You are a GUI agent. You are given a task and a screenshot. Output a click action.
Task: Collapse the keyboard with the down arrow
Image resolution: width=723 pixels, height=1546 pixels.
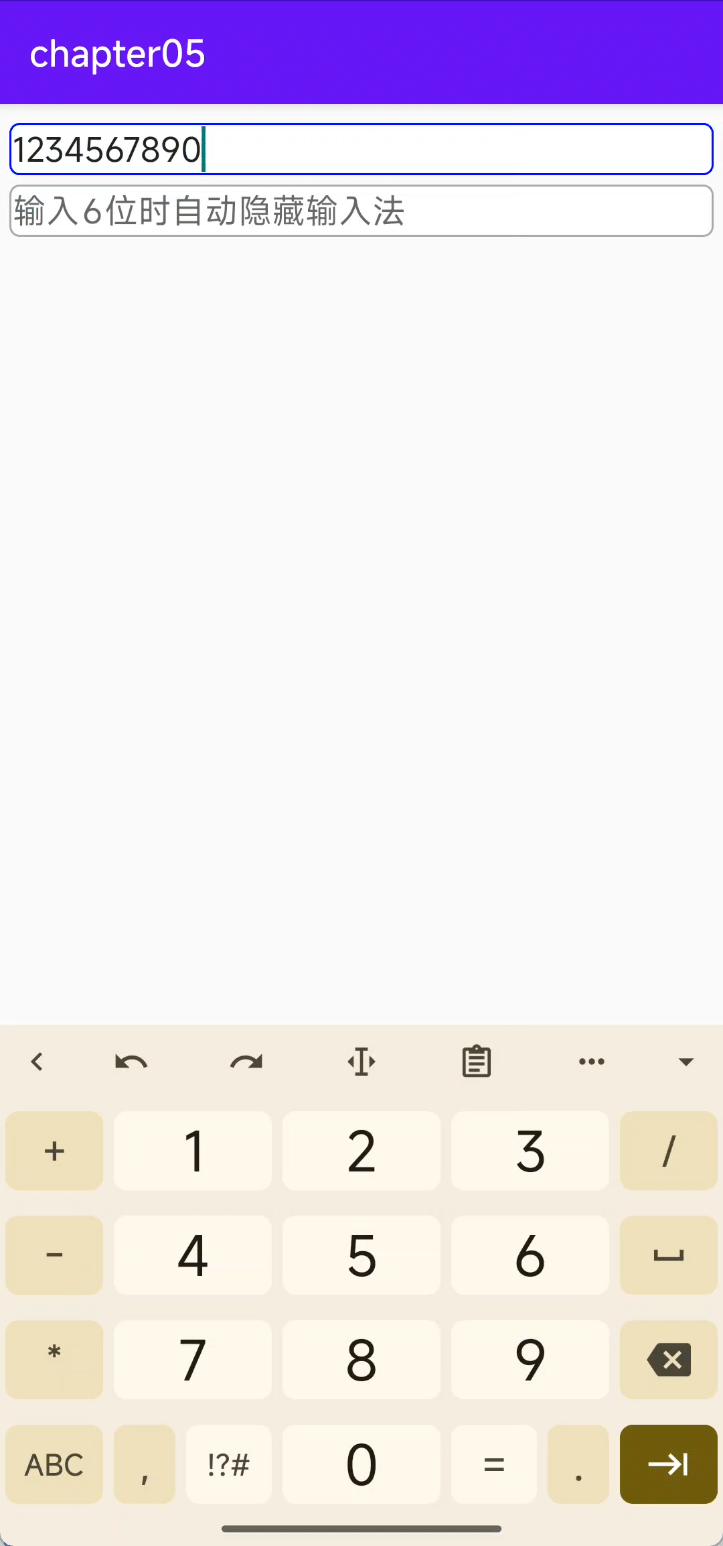tap(686, 1062)
